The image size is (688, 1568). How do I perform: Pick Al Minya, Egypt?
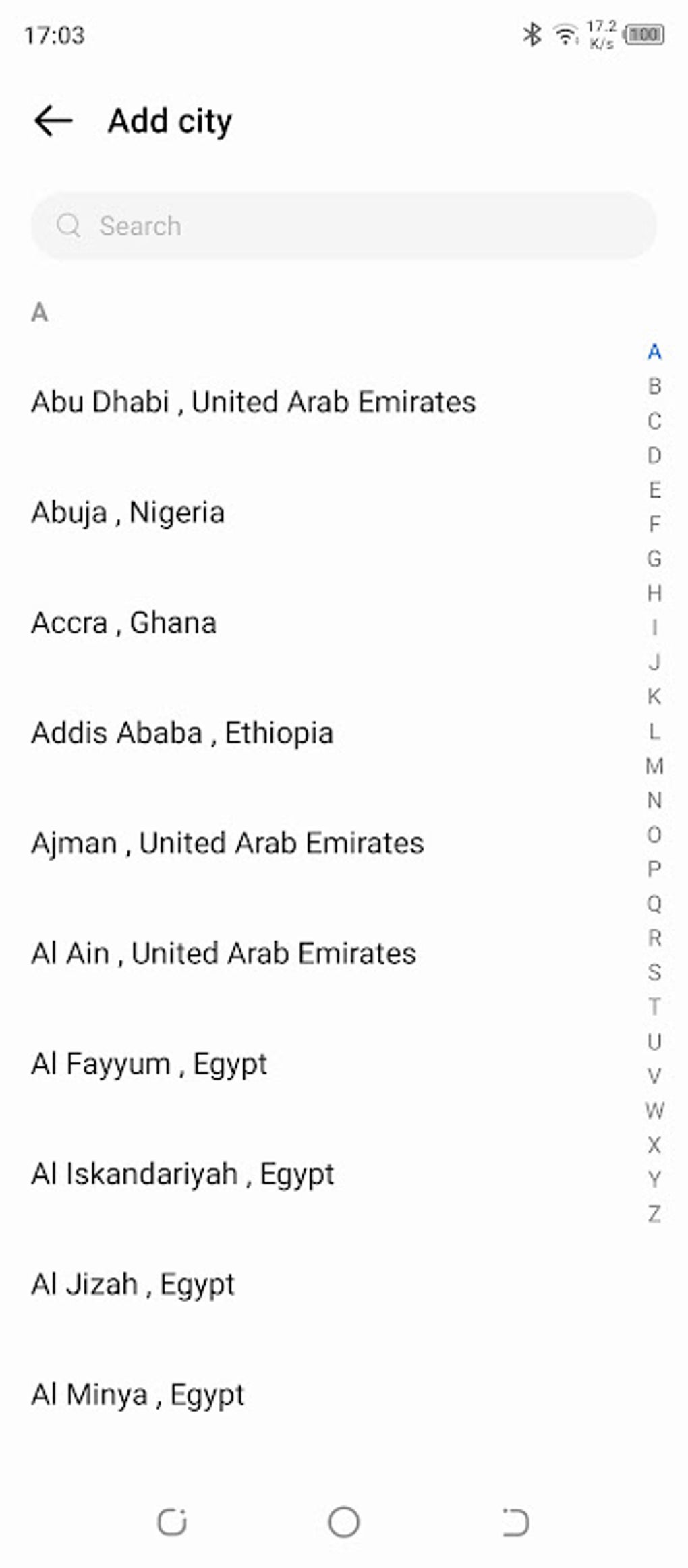pos(138,1395)
